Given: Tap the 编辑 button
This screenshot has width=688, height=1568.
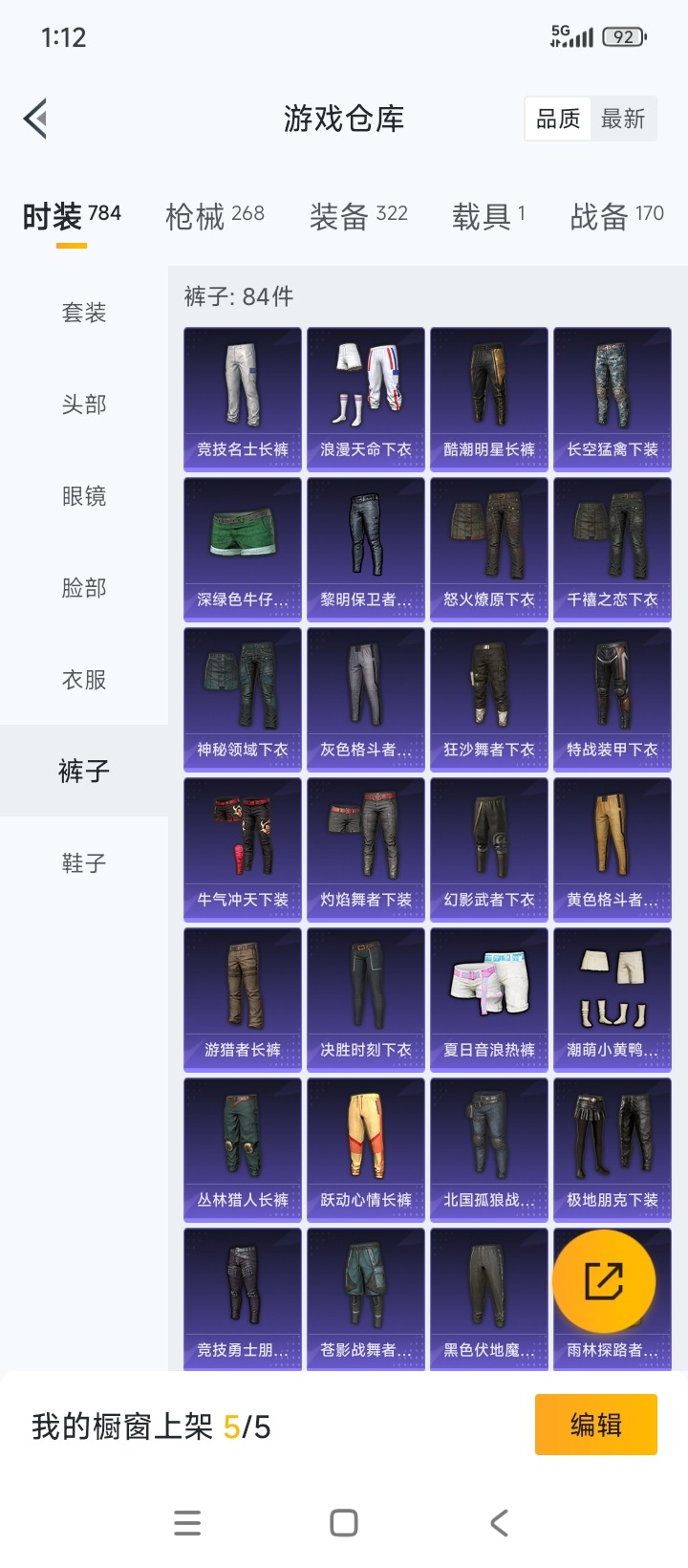Looking at the screenshot, I should click(x=595, y=1424).
